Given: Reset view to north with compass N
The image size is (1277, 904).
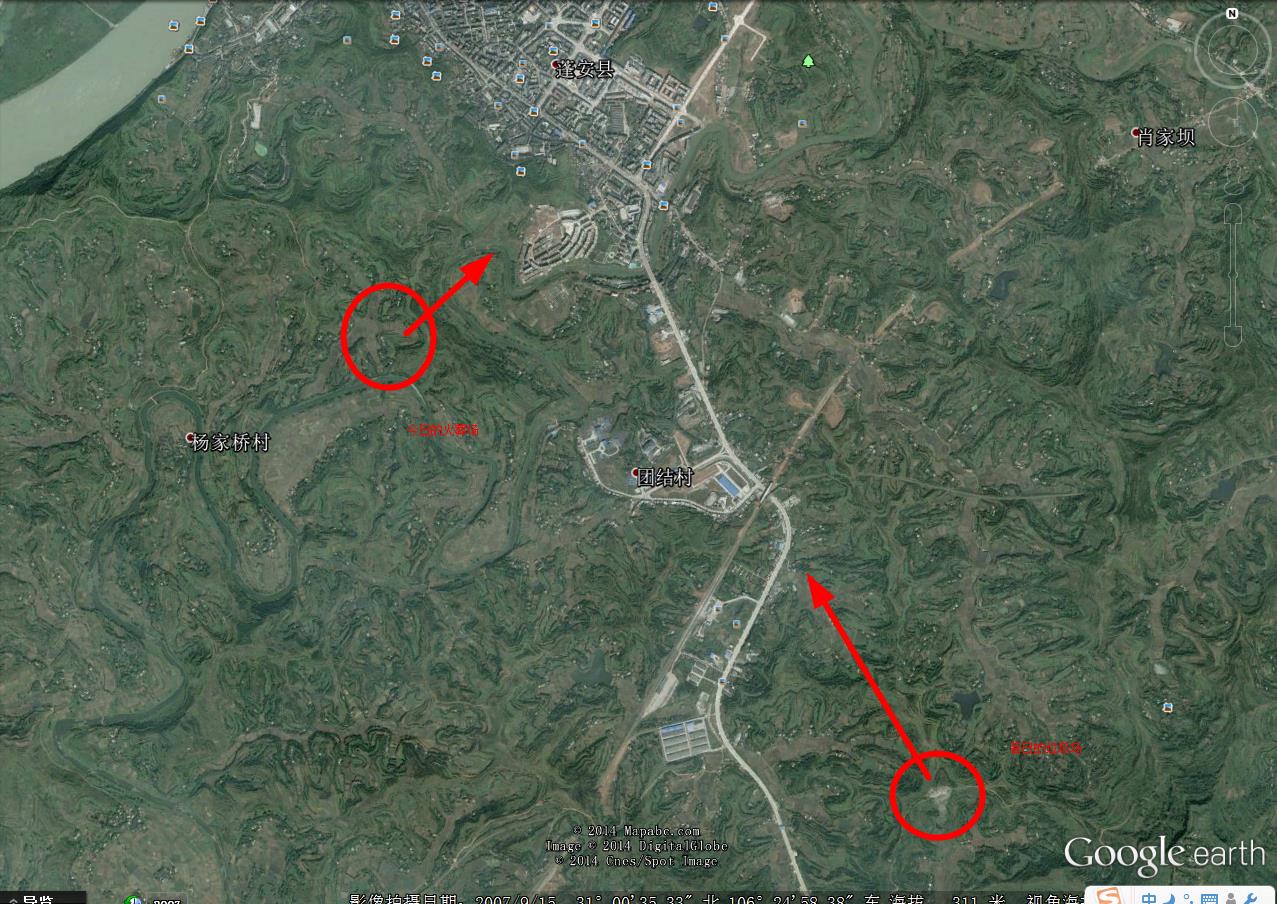Looking at the screenshot, I should (x=1232, y=14).
